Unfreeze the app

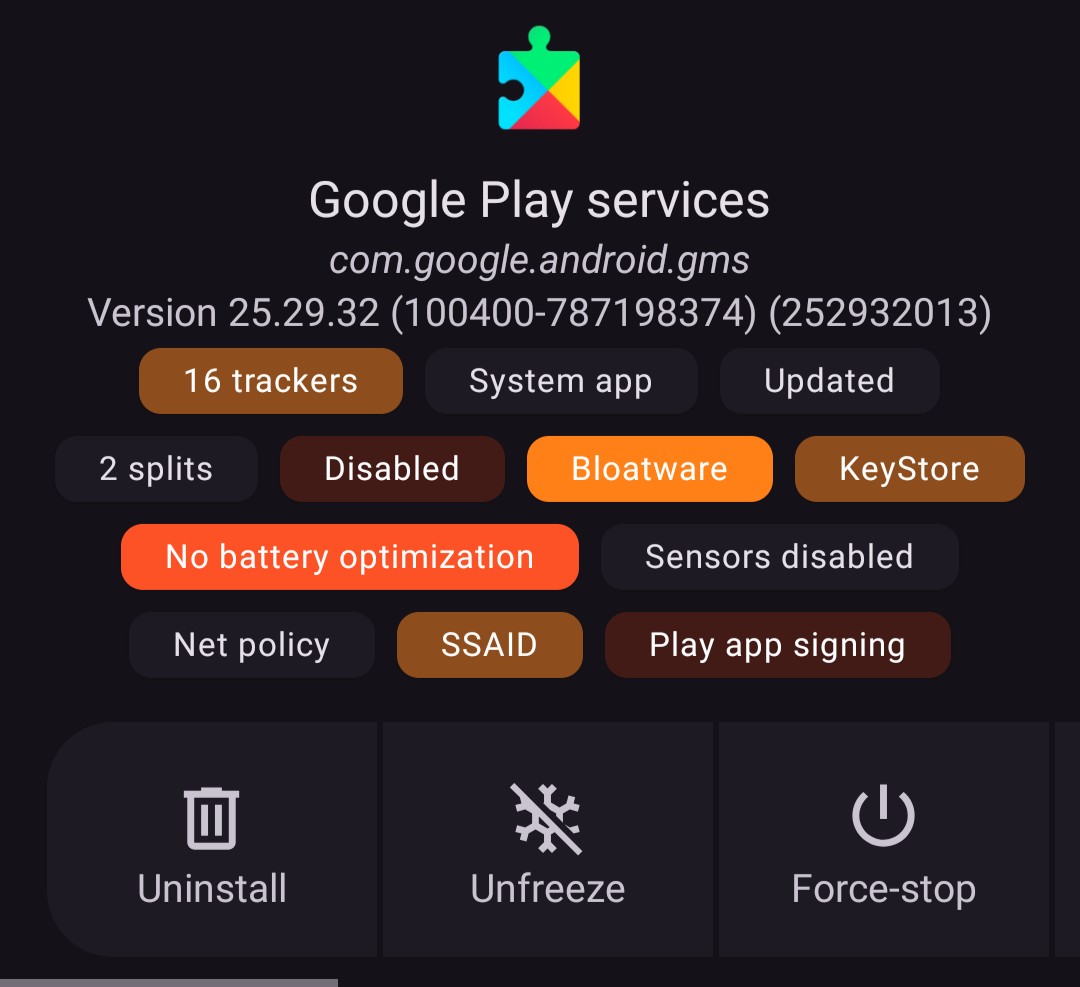click(548, 839)
